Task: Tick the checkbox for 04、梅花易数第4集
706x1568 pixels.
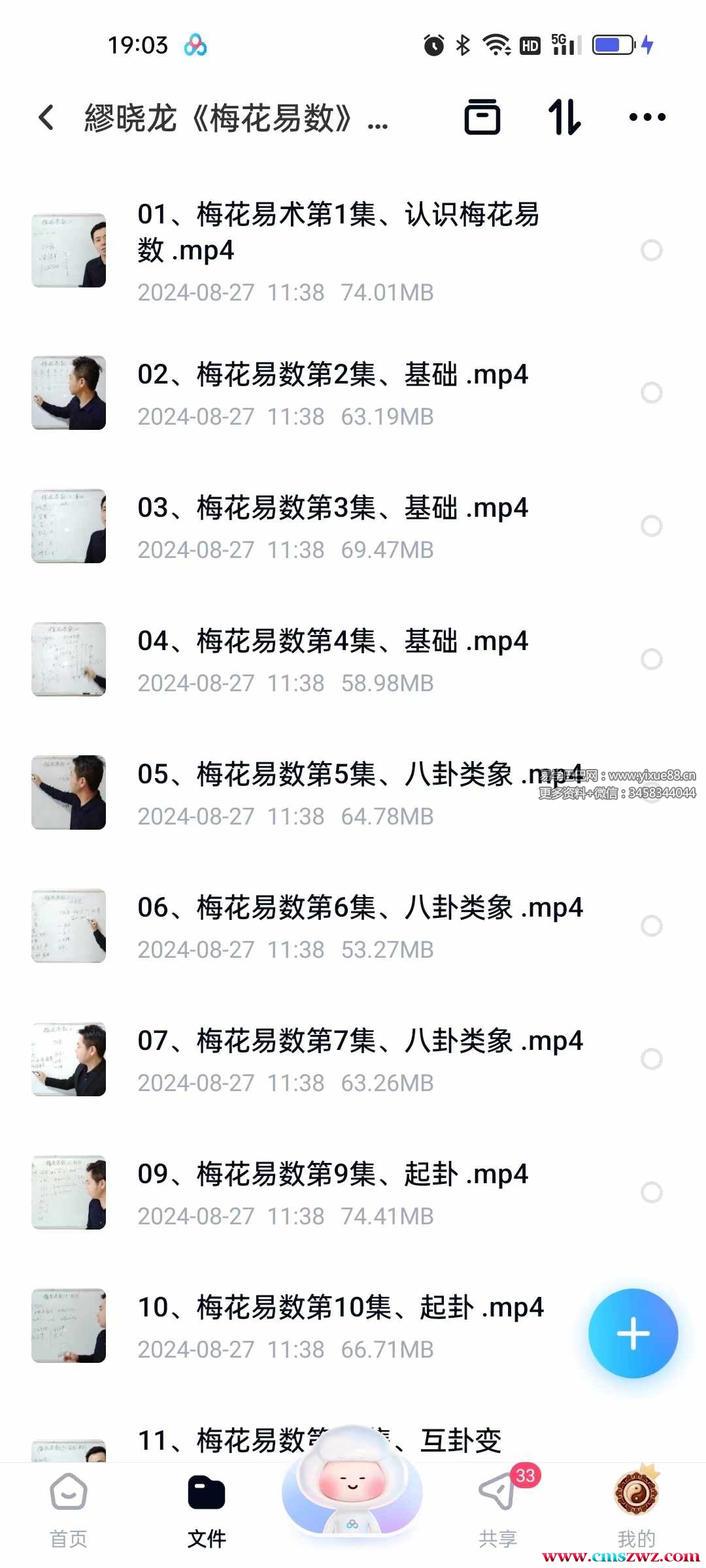Action: [x=651, y=659]
